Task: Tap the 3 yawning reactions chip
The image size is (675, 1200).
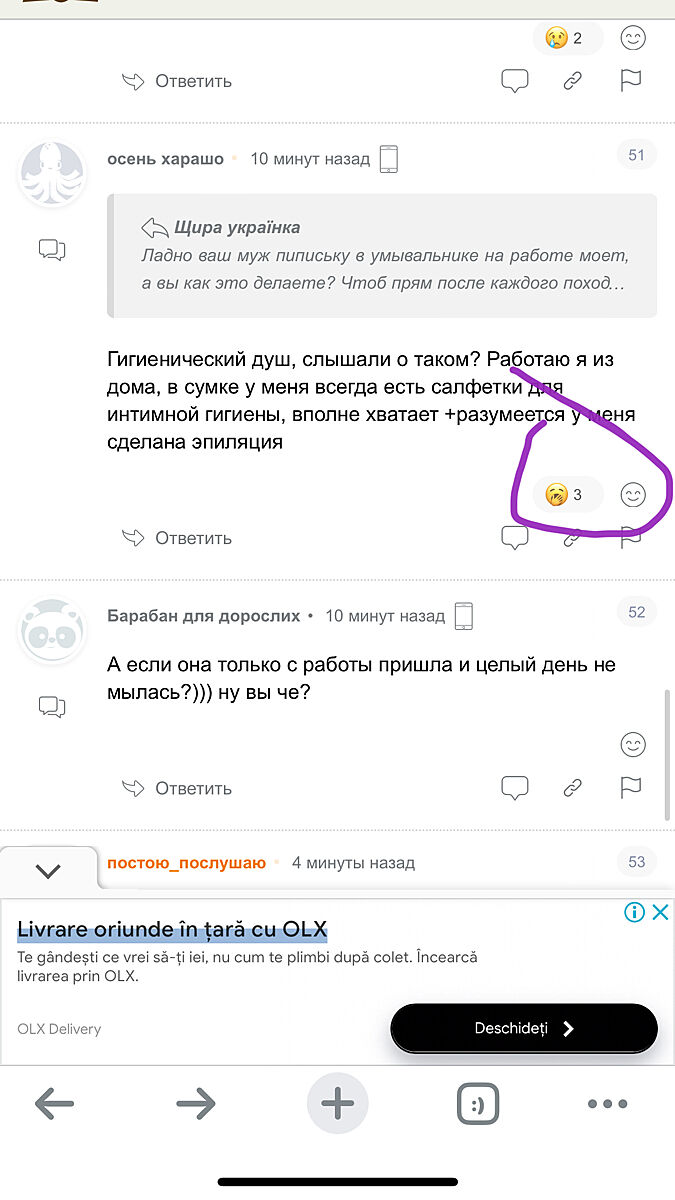Action: coord(566,494)
